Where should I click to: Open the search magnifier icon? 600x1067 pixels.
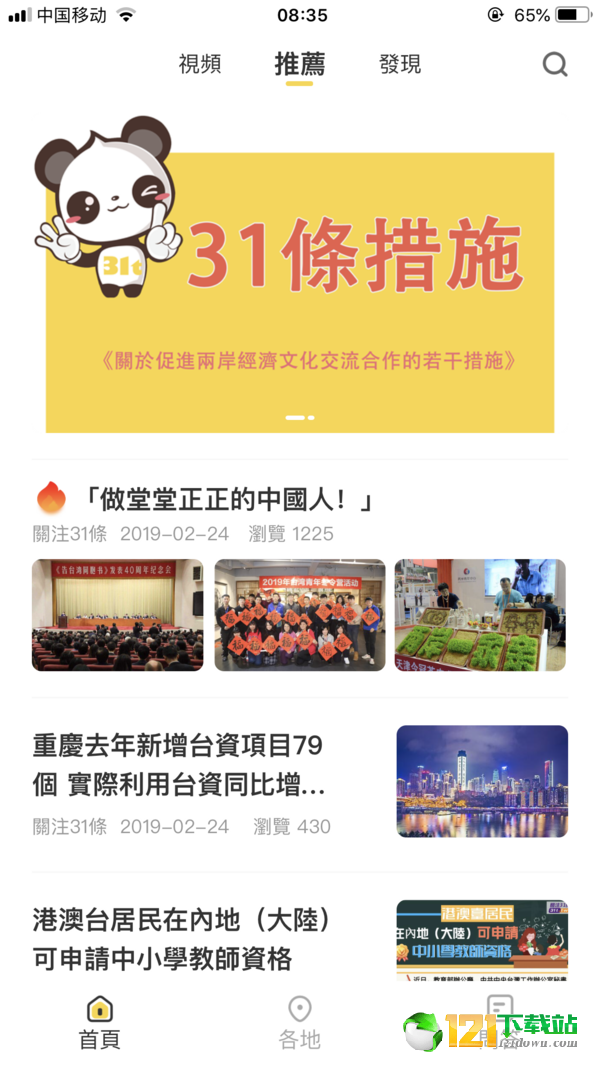(x=555, y=65)
